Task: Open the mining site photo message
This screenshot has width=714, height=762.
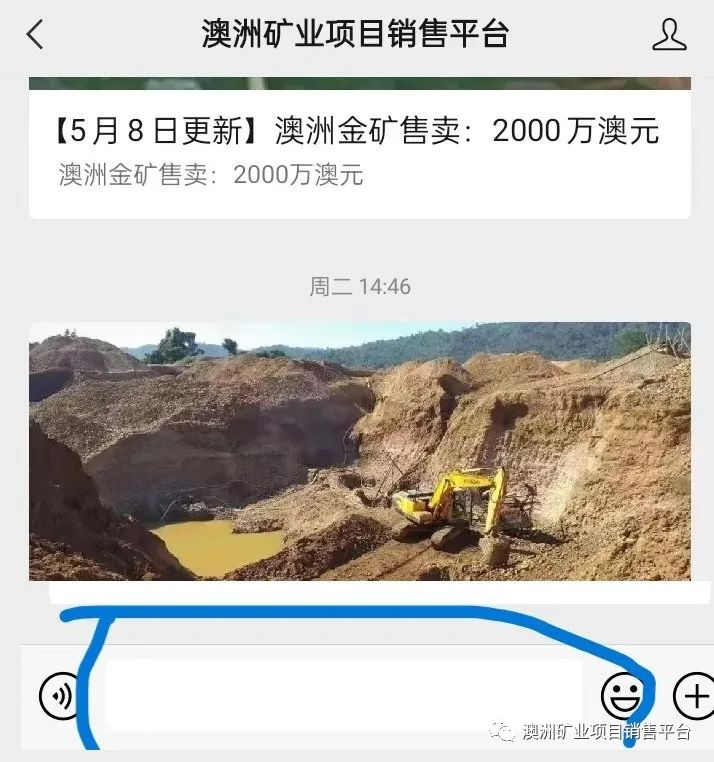Action: pyautogui.click(x=359, y=451)
